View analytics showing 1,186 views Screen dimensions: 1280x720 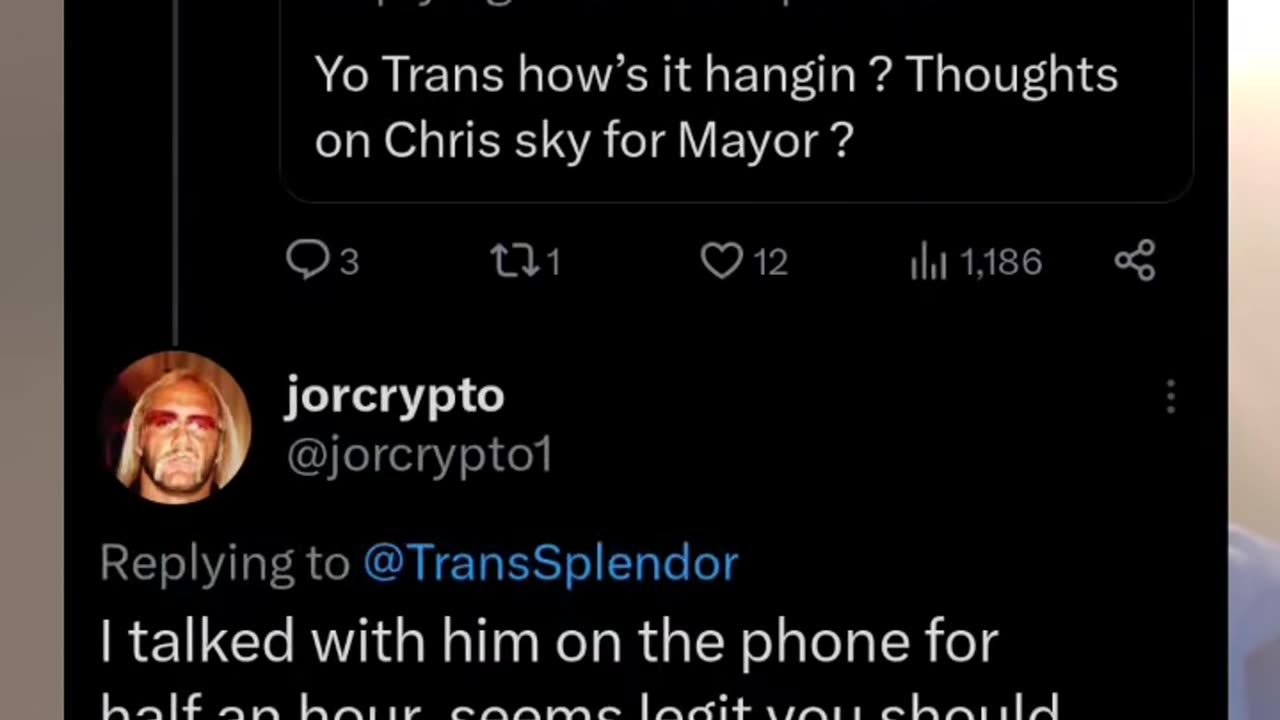tap(929, 262)
